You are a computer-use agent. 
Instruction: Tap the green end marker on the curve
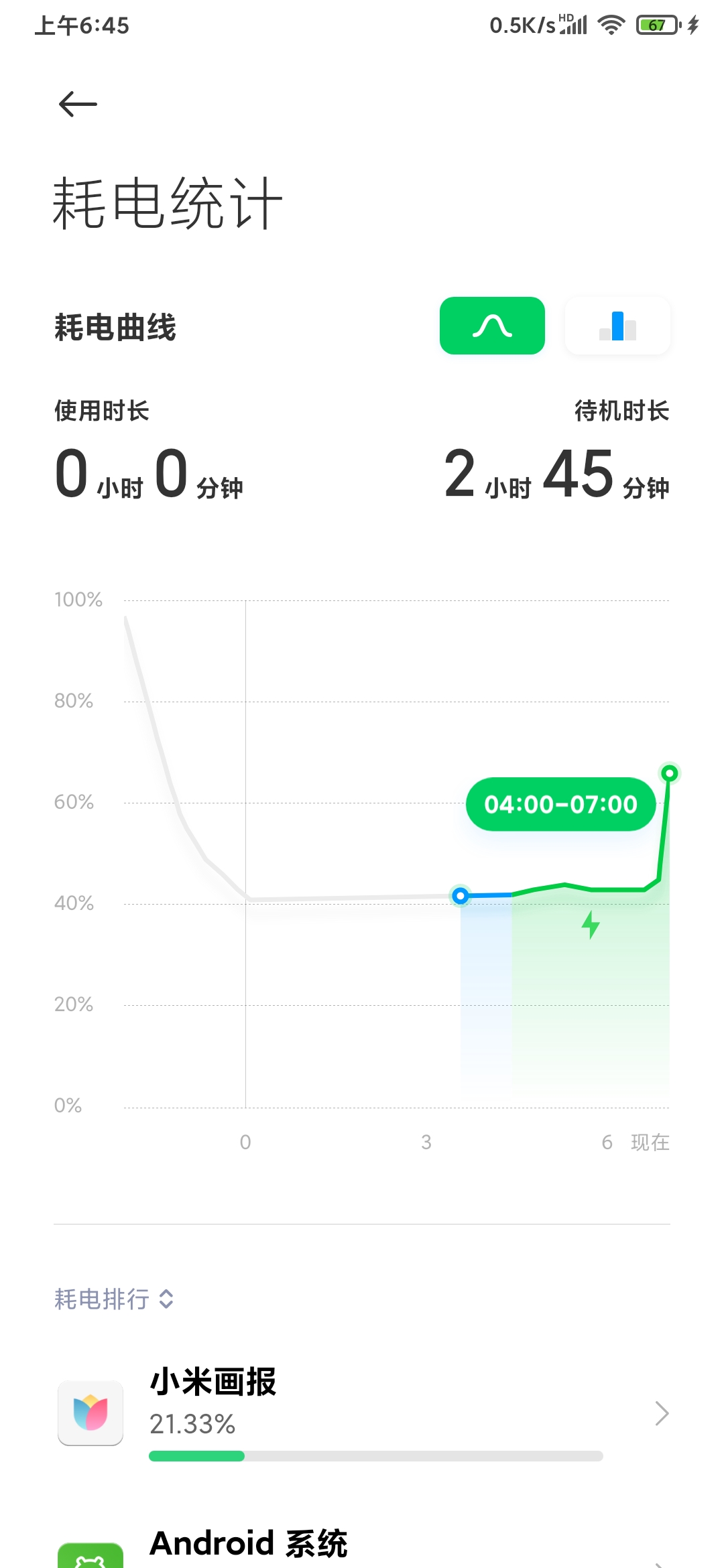[669, 773]
